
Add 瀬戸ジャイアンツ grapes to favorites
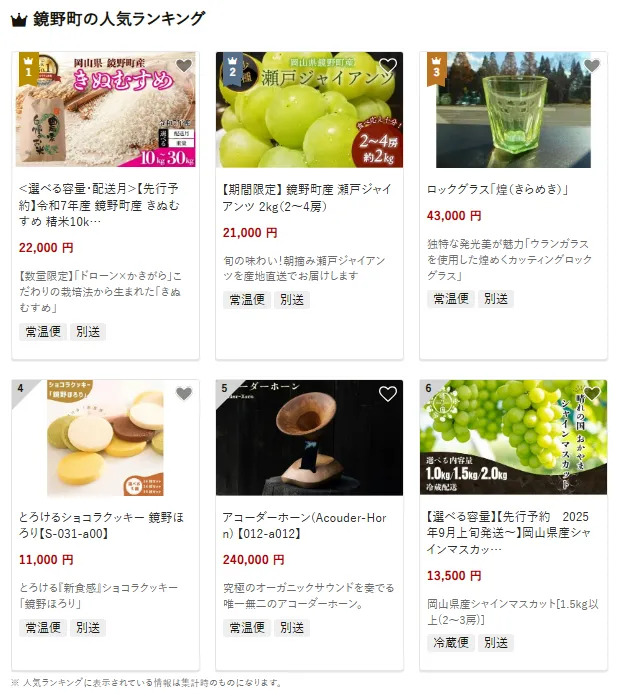pyautogui.click(x=388, y=67)
